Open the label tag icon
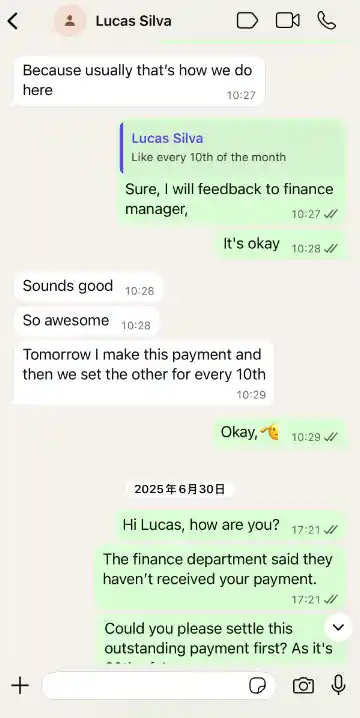Screen dimensions: 360x718 click(x=247, y=21)
